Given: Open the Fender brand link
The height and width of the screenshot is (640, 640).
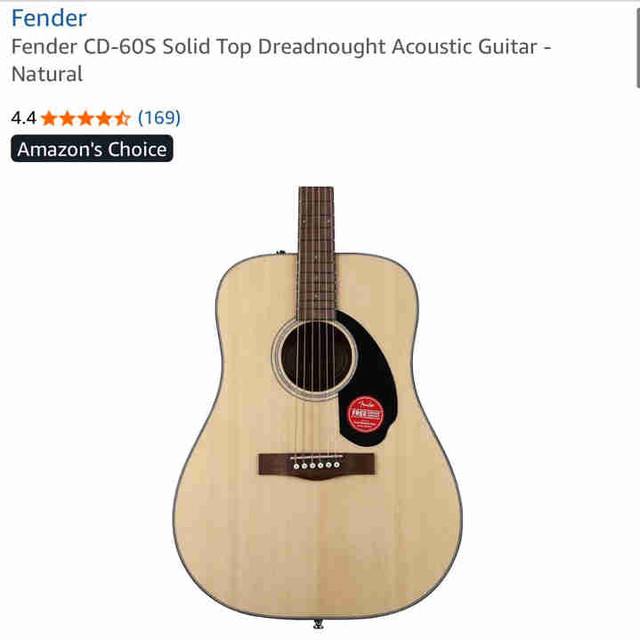Looking at the screenshot, I should point(48,18).
